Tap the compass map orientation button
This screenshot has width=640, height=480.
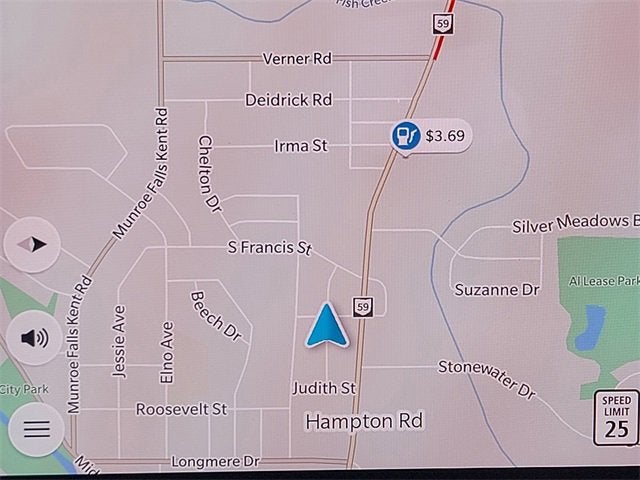tap(33, 244)
